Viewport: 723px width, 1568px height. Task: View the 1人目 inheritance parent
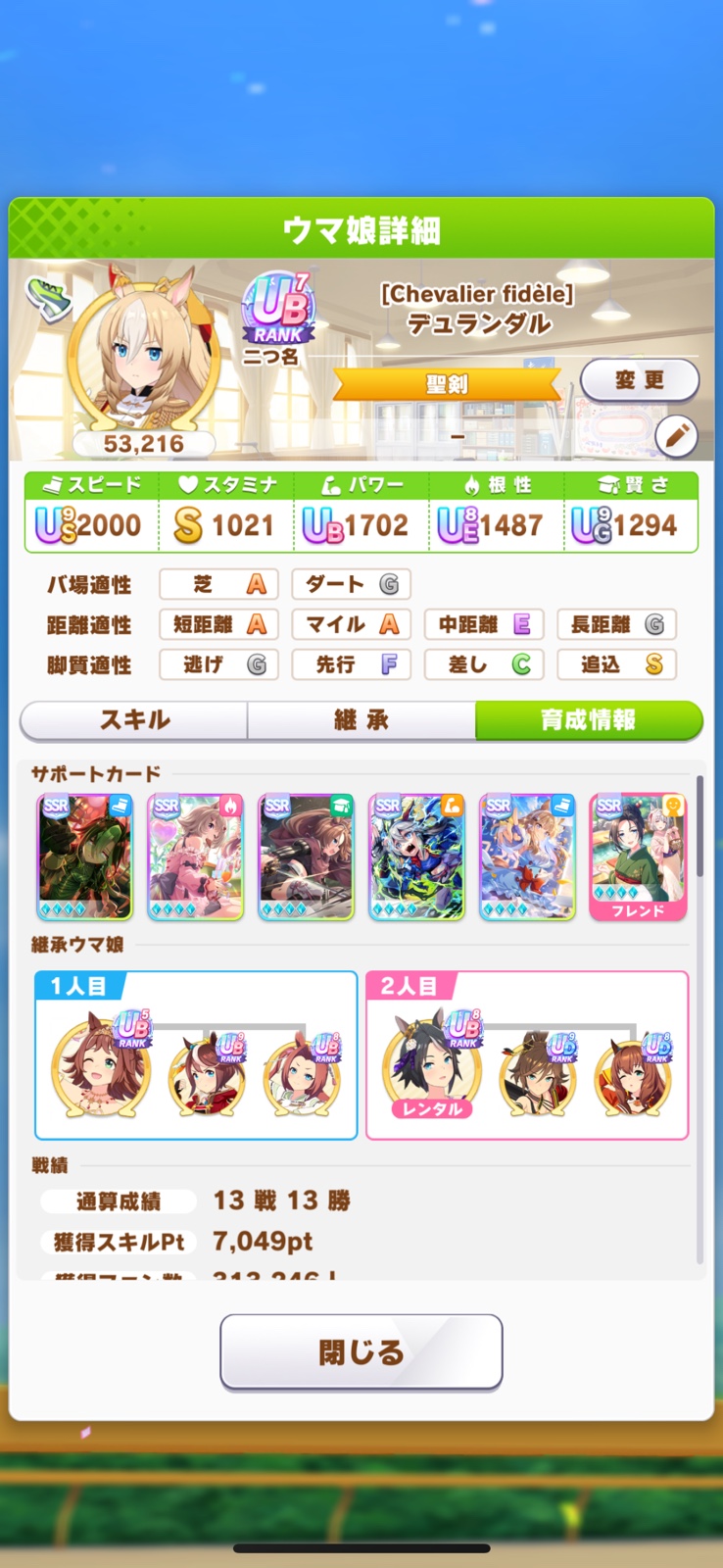(x=101, y=1068)
